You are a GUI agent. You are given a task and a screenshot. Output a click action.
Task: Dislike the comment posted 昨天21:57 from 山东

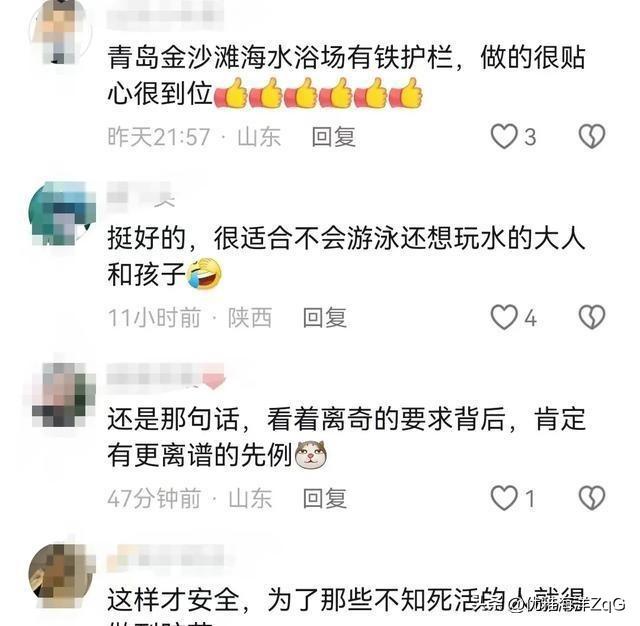point(592,137)
